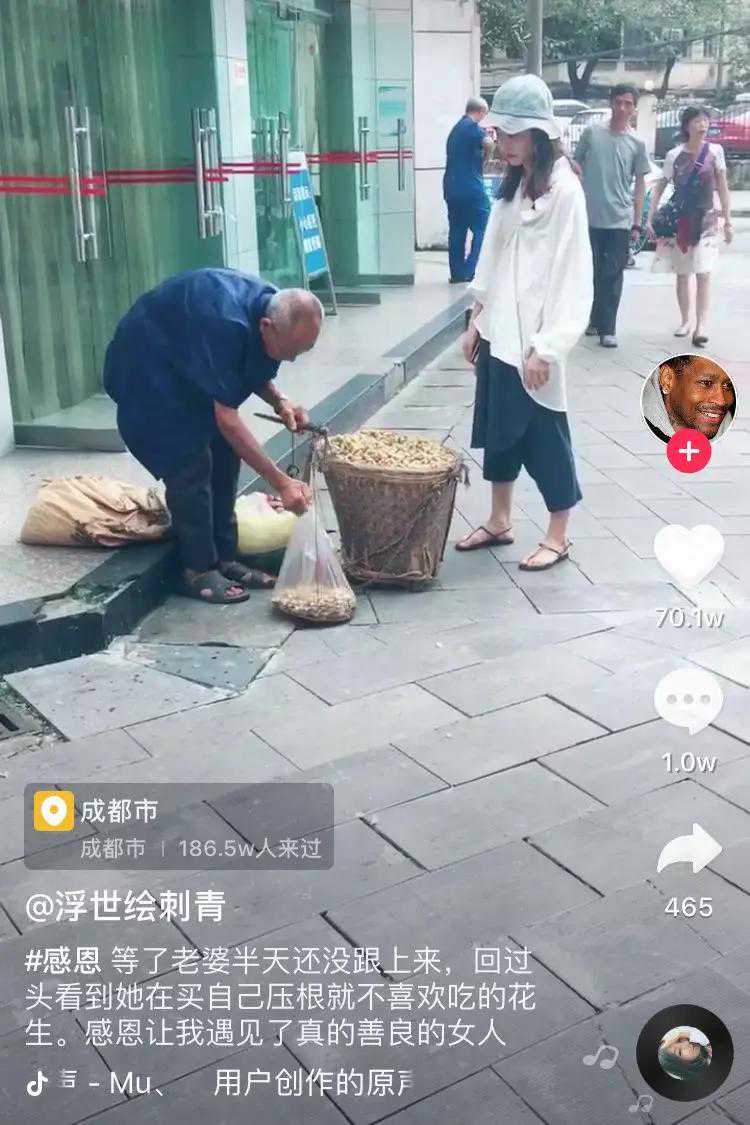750x1125 pixels.
Task: Open the spinning music disc
Action: [x=685, y=1053]
